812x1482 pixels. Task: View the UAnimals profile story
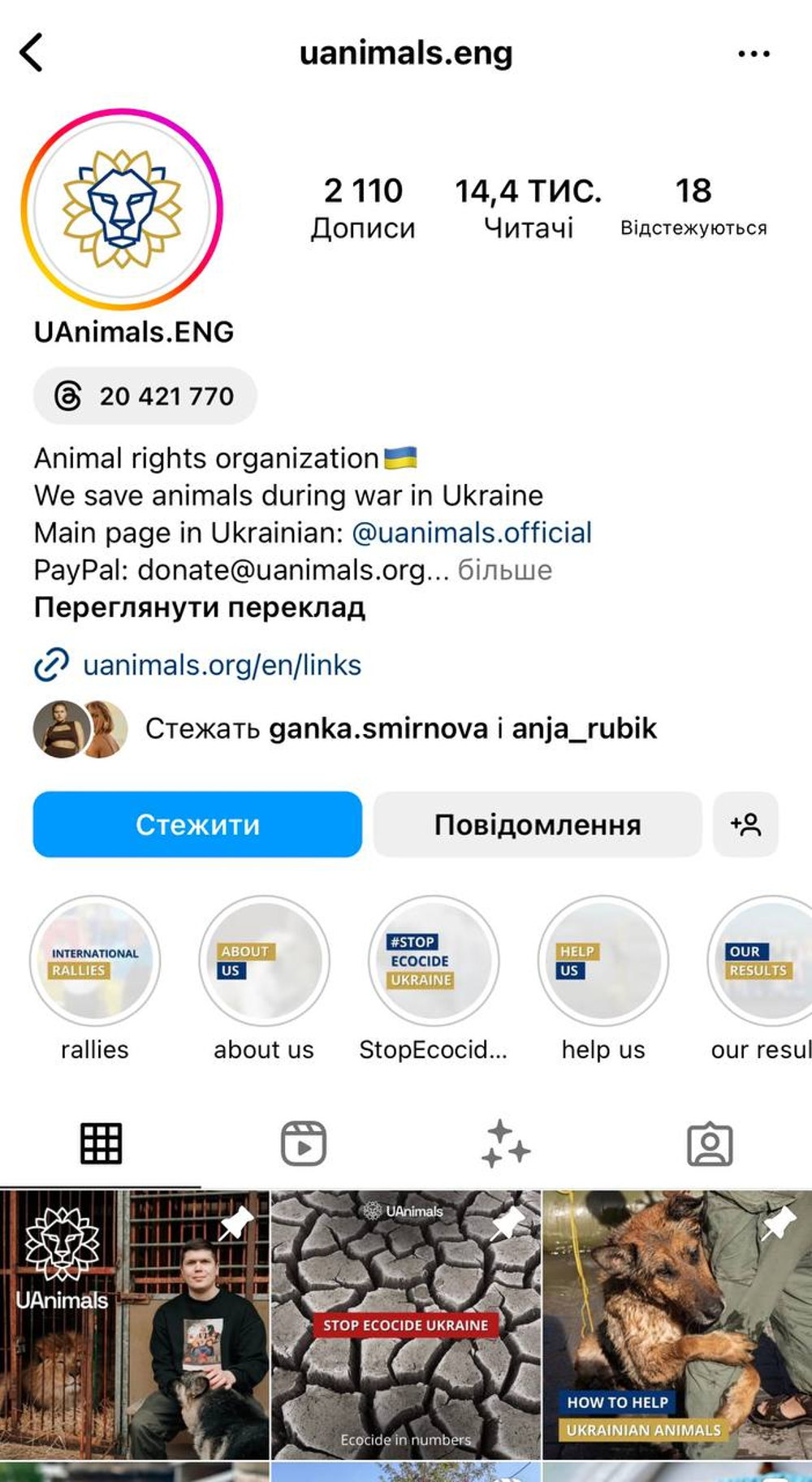(122, 210)
